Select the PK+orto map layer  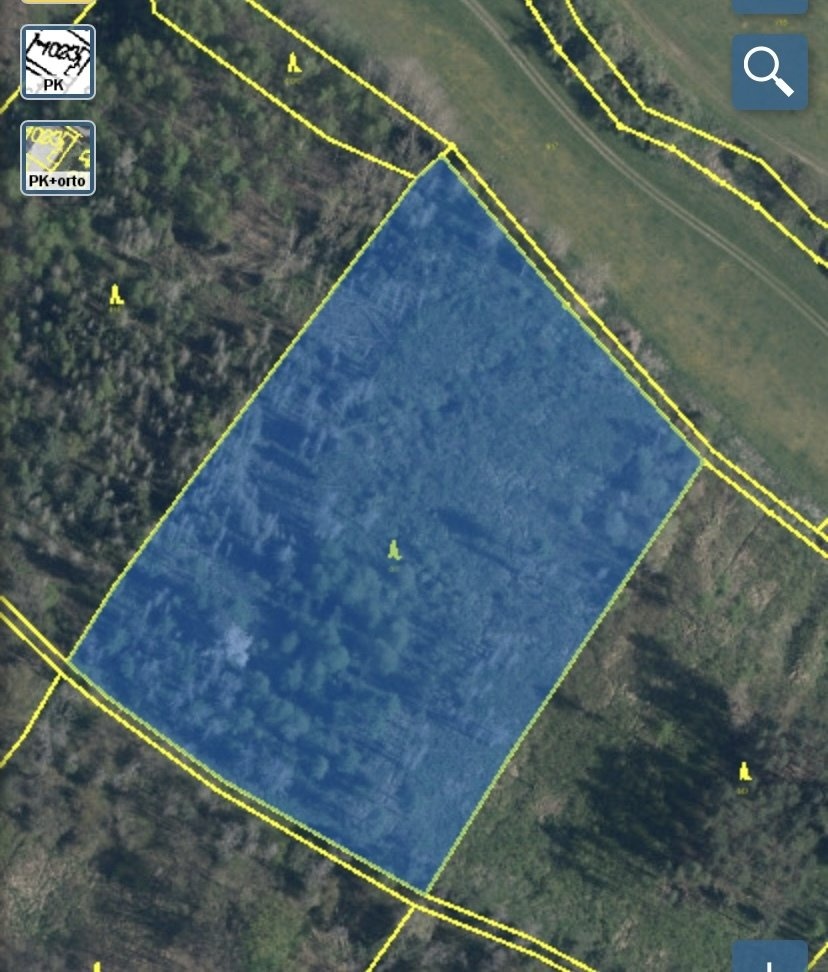[x=58, y=158]
